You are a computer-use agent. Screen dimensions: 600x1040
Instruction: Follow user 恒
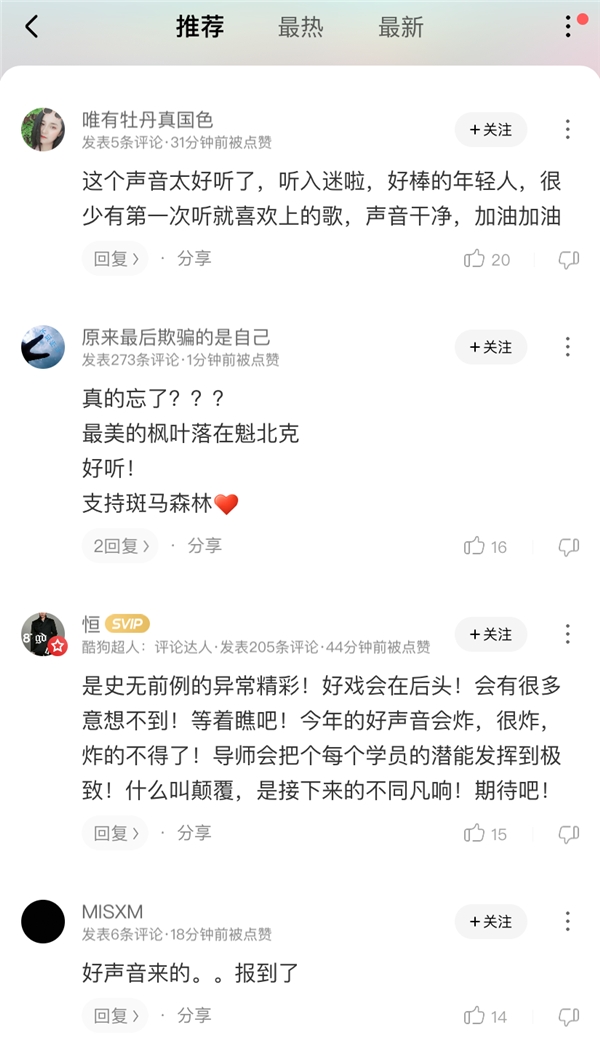click(490, 634)
